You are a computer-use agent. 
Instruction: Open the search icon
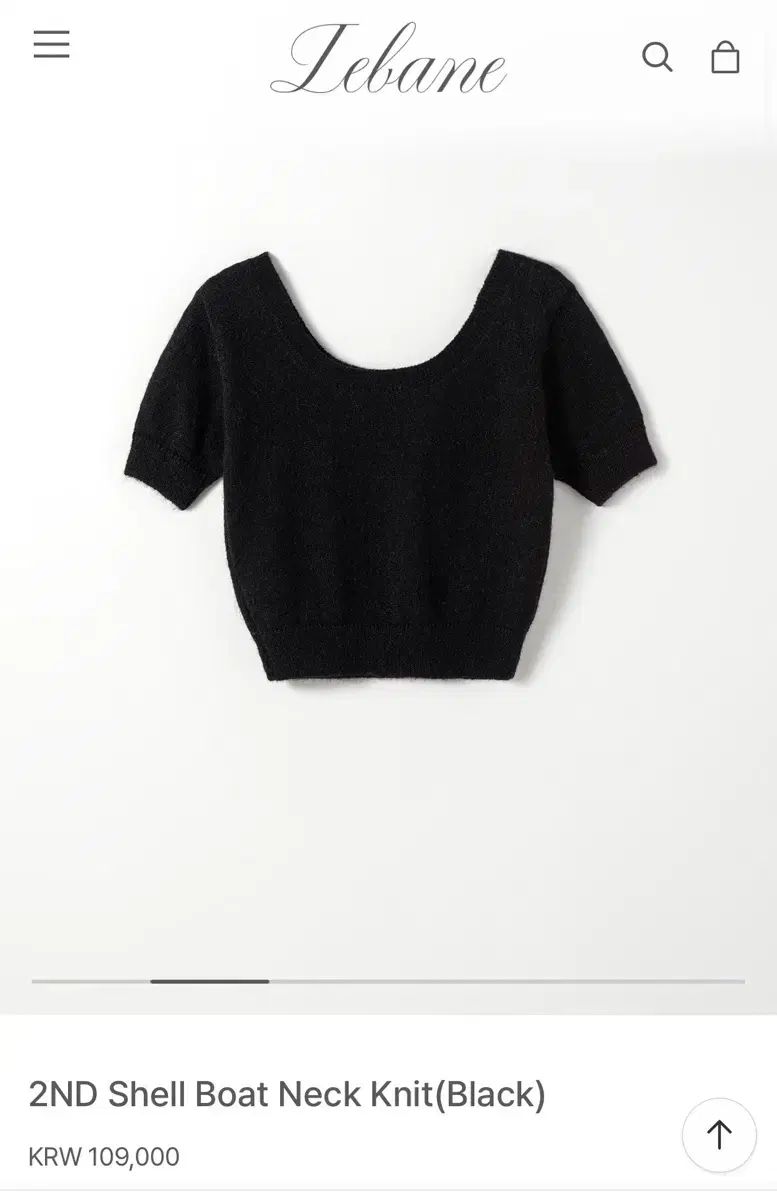(656, 57)
